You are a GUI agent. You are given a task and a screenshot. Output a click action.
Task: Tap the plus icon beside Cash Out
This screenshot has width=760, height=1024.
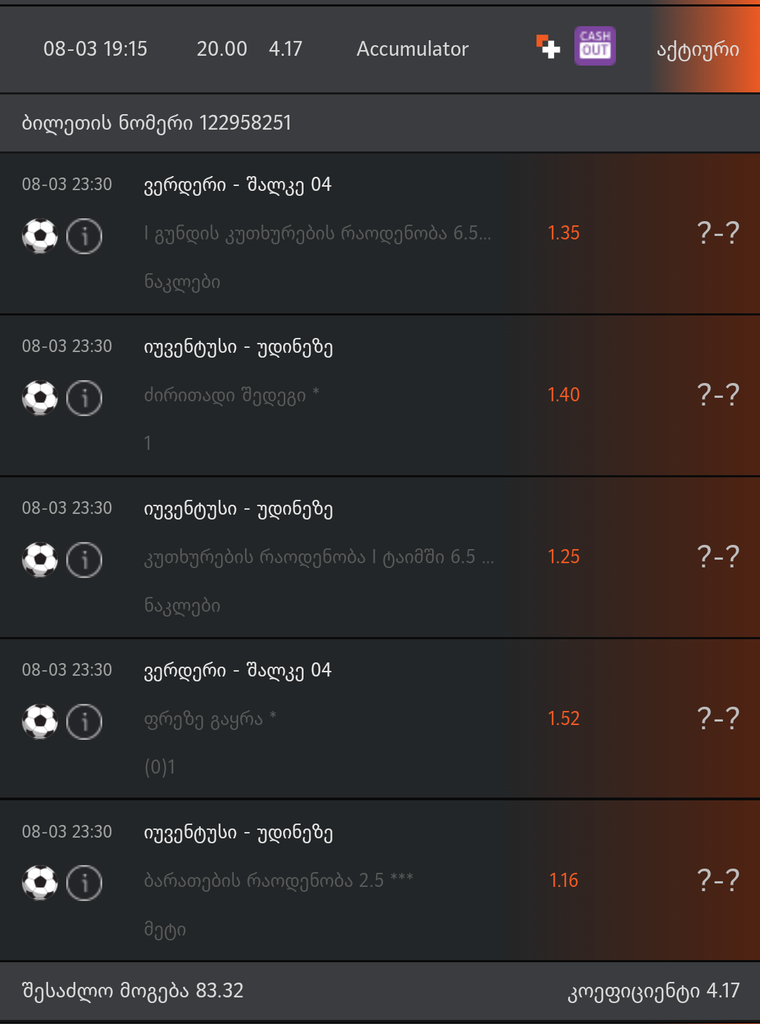click(x=548, y=47)
